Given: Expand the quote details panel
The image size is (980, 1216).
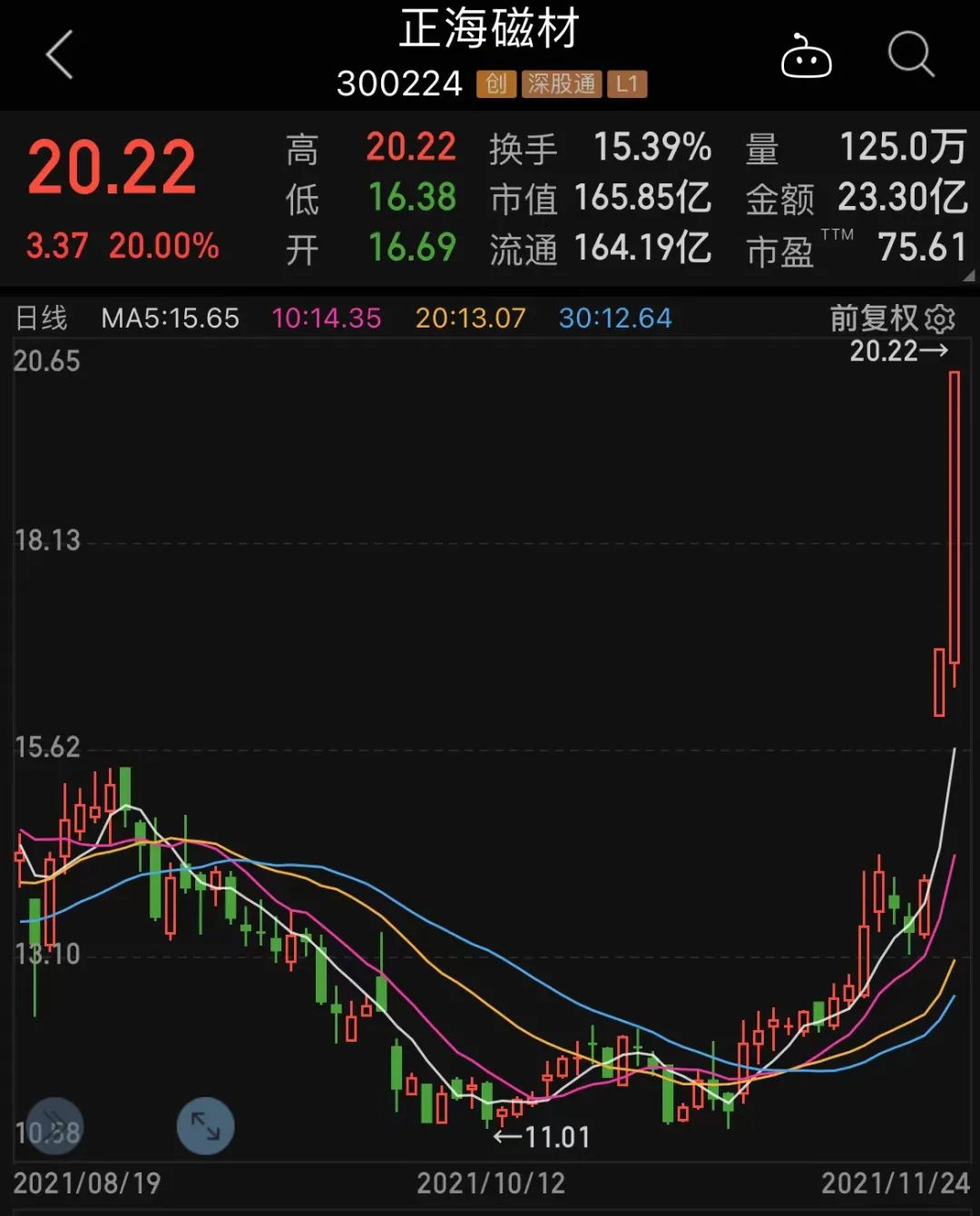Looking at the screenshot, I should click(x=968, y=275).
